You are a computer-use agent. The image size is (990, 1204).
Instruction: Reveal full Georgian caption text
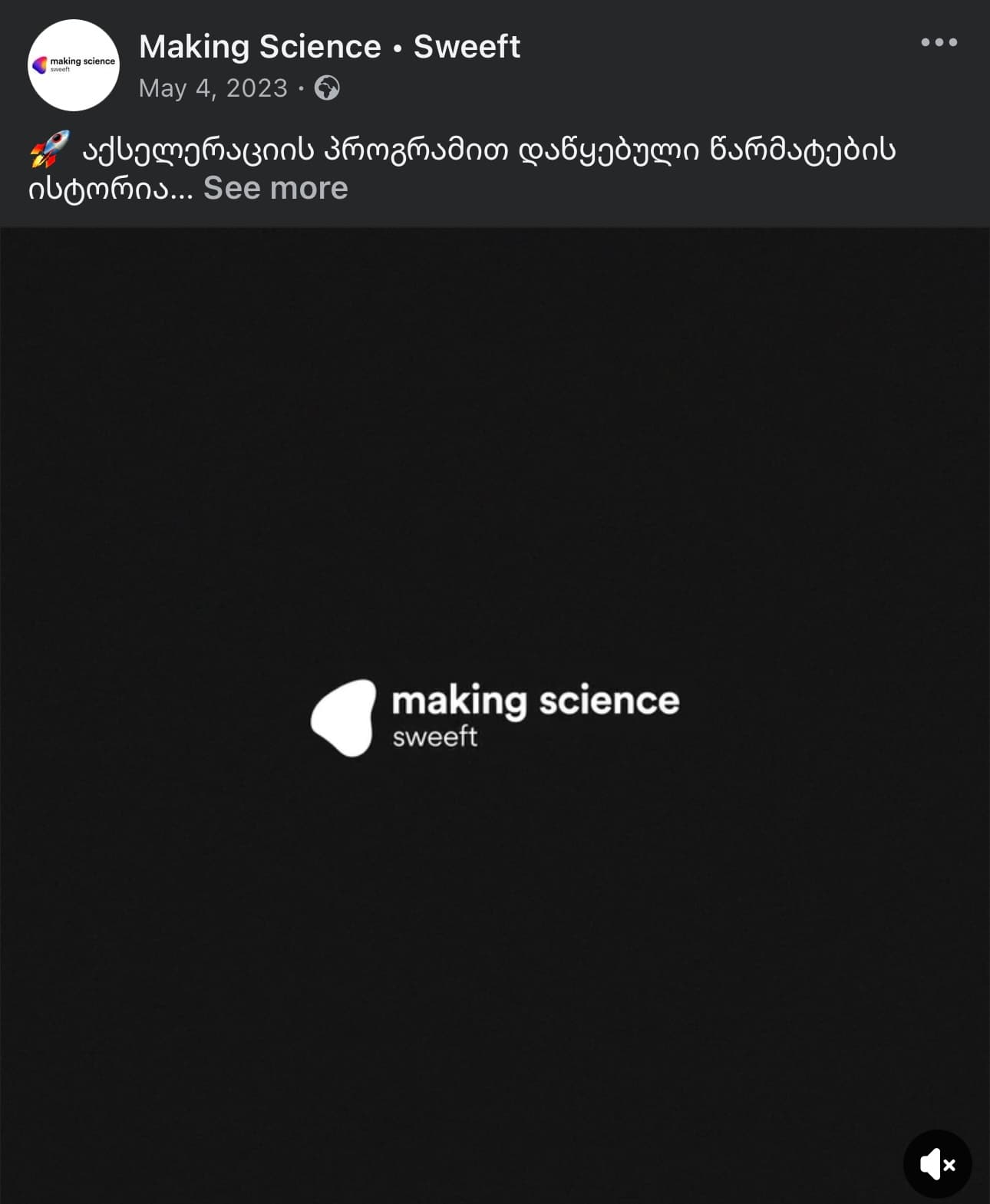[275, 188]
